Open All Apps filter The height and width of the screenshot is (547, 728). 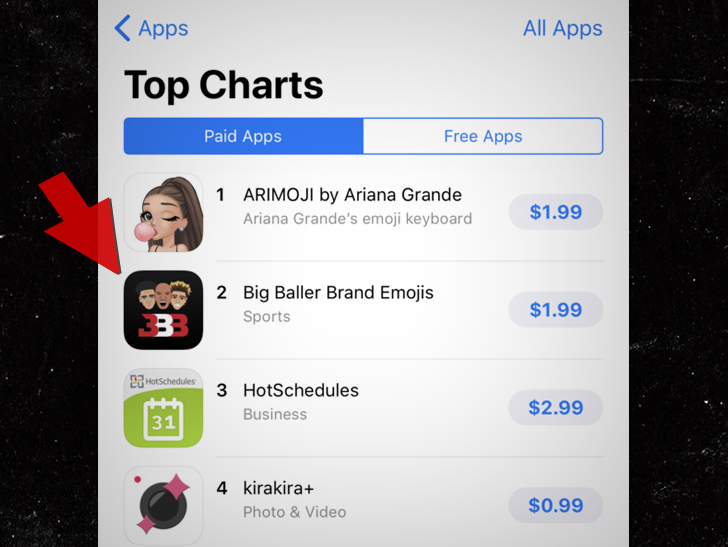[x=562, y=28]
